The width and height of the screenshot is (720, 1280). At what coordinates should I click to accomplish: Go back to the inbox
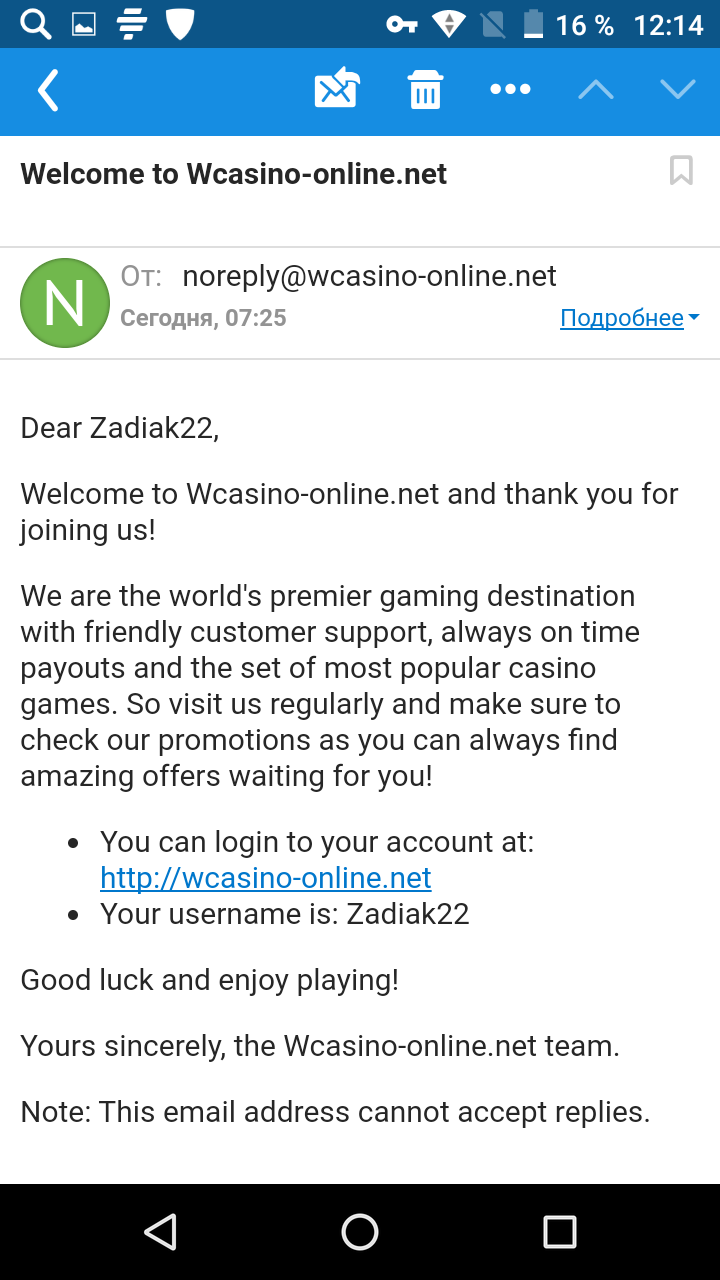[48, 91]
